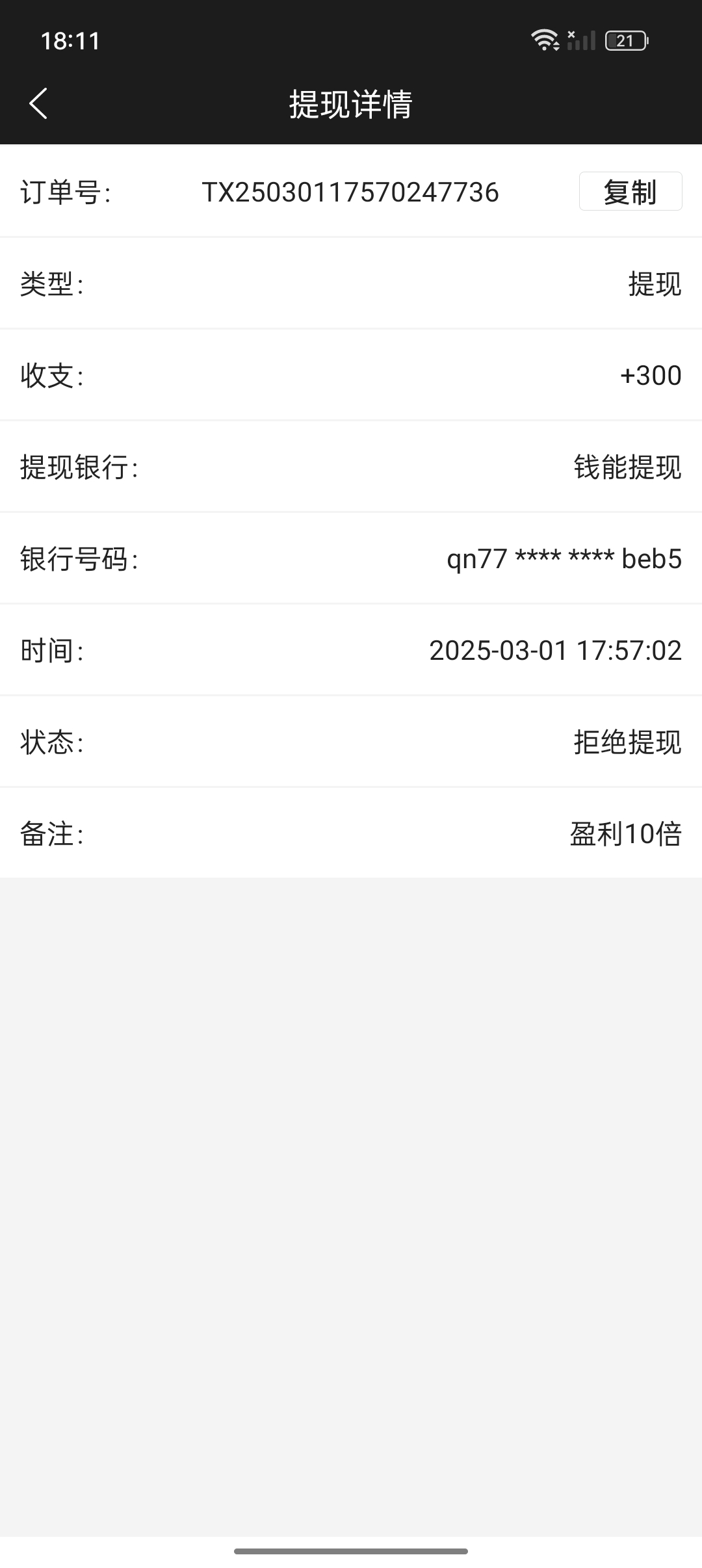
Task: Tap the 提现银行 row label
Action: pos(79,468)
